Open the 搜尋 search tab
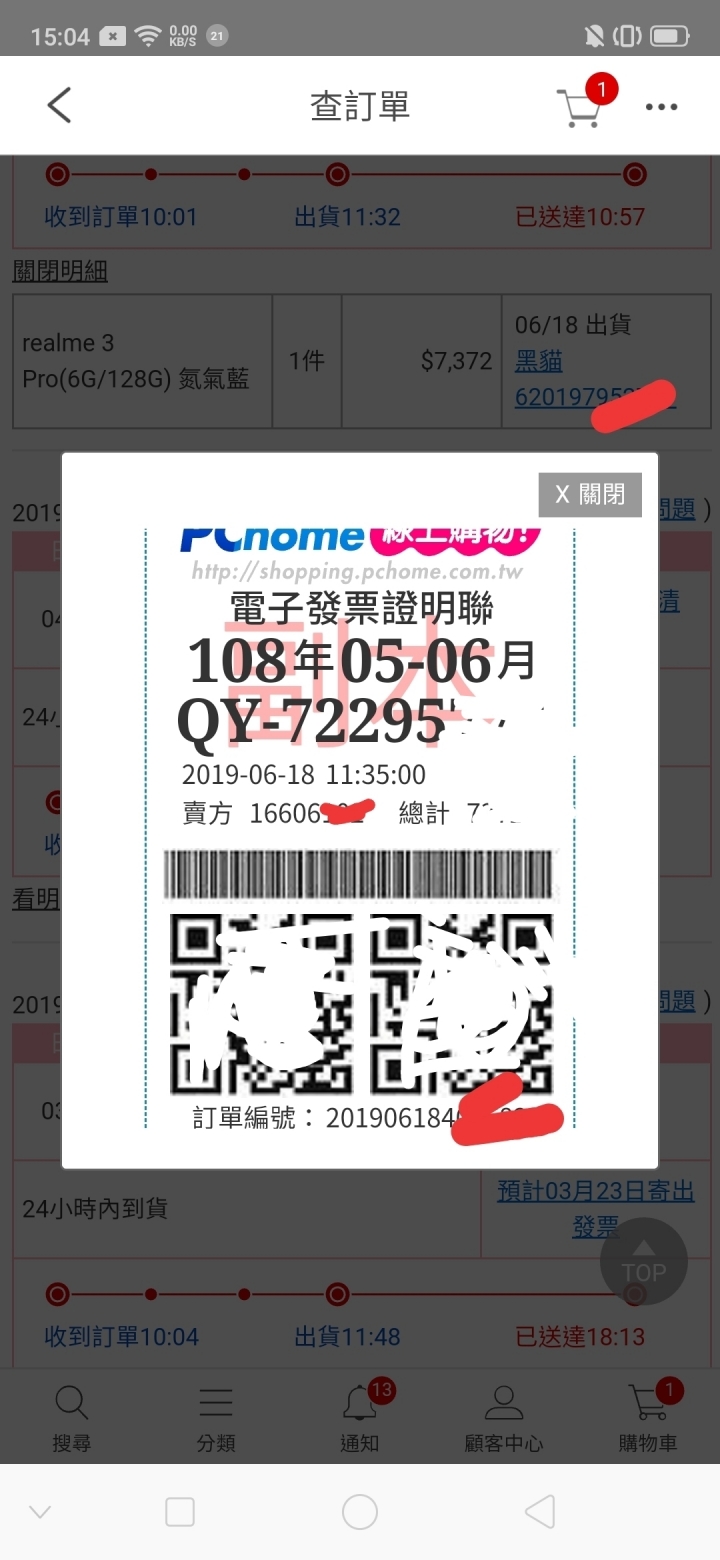This screenshot has width=720, height=1560. click(x=71, y=1417)
